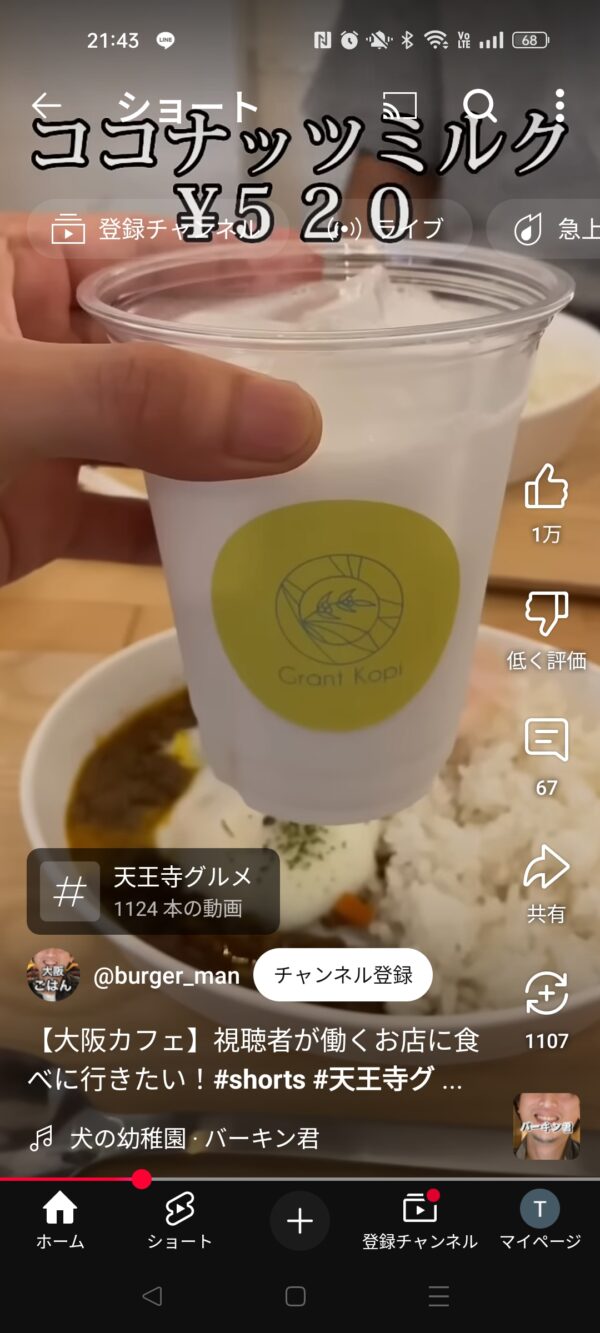The width and height of the screenshot is (600, 1333).
Task: Open the 天王寺グルメ hashtag card
Action: pyautogui.click(x=153, y=891)
